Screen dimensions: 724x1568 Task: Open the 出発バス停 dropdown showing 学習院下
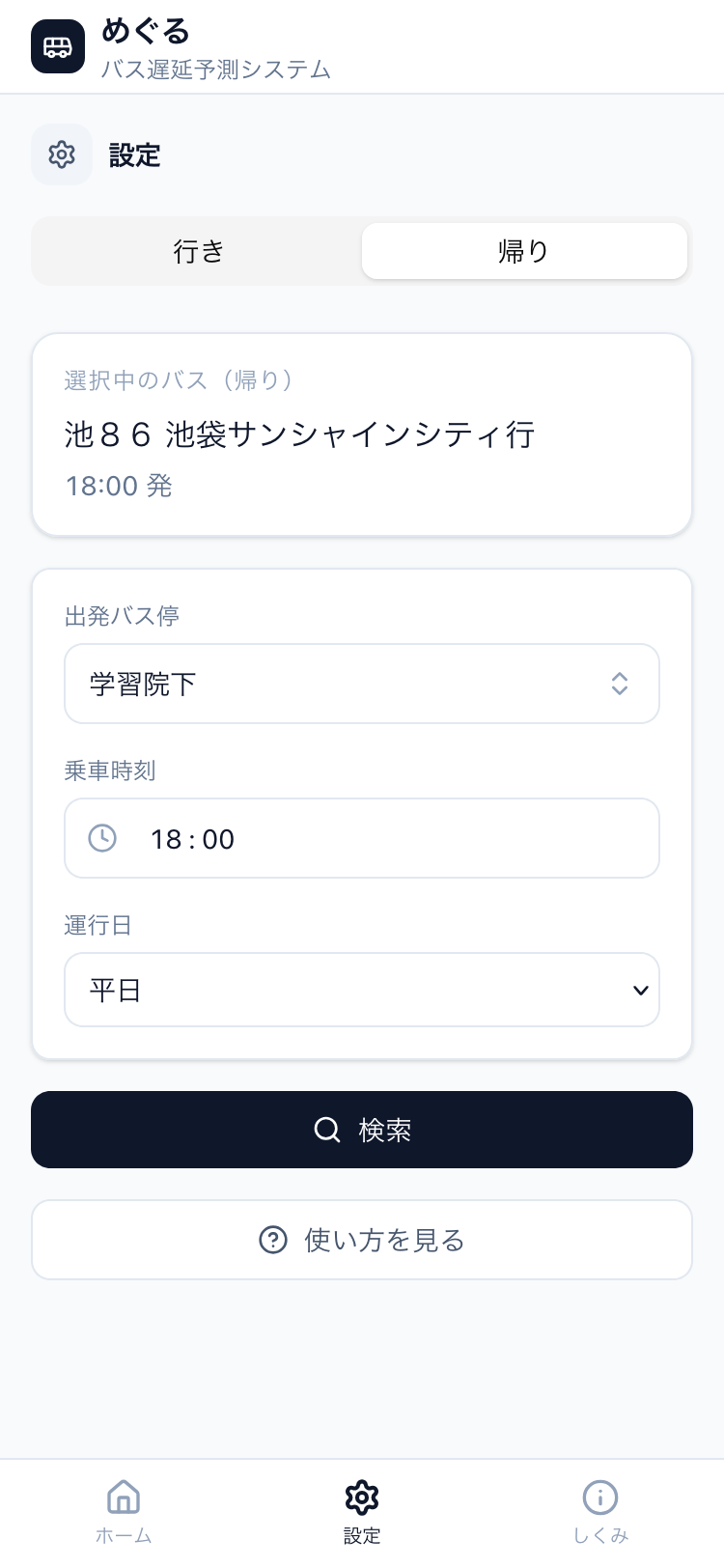(362, 684)
